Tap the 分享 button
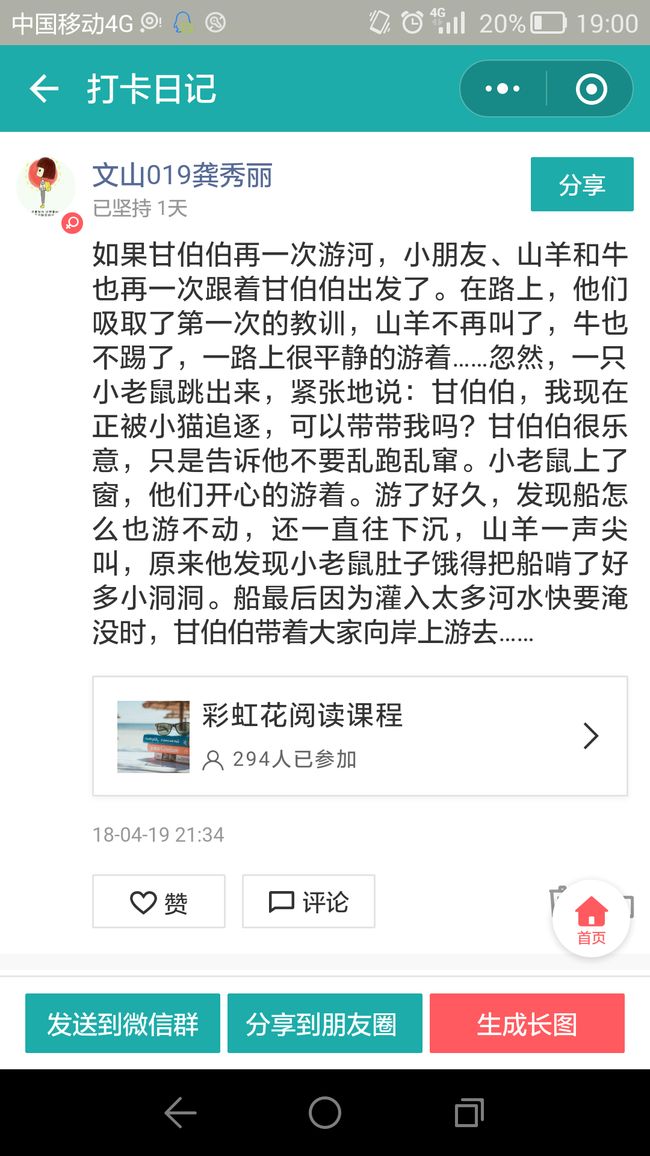Viewport: 650px width, 1156px height. point(581,184)
